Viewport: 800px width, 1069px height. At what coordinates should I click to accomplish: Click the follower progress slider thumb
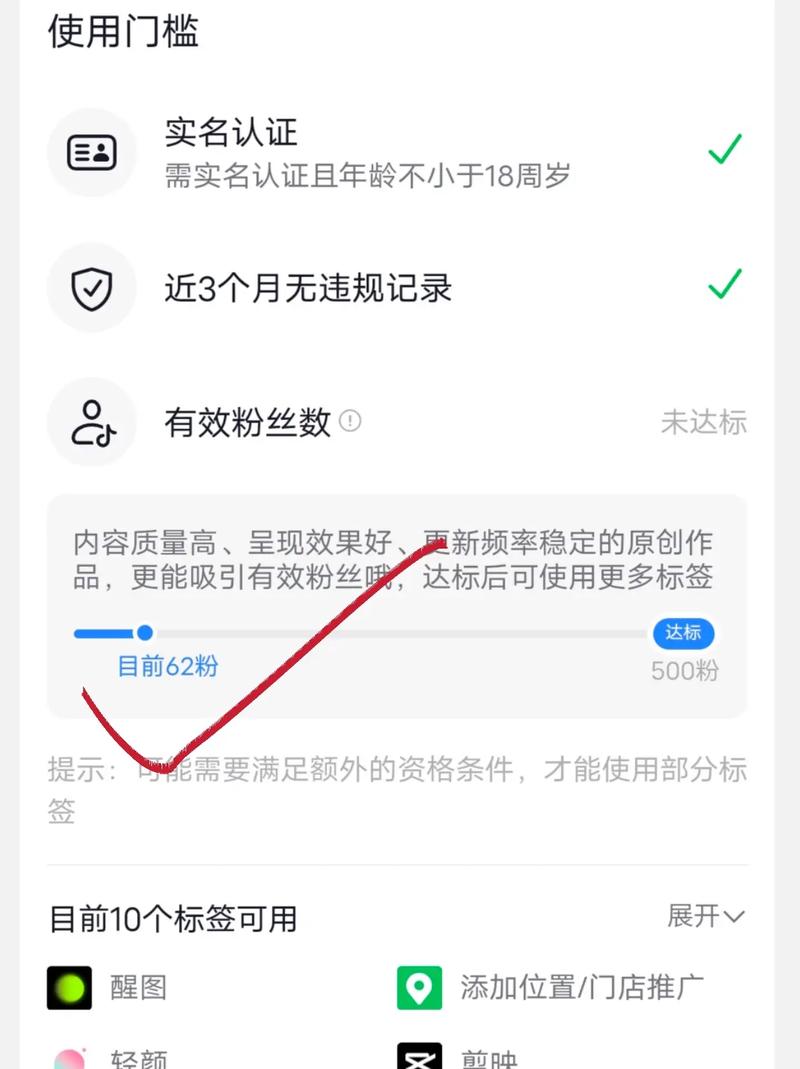[145, 633]
